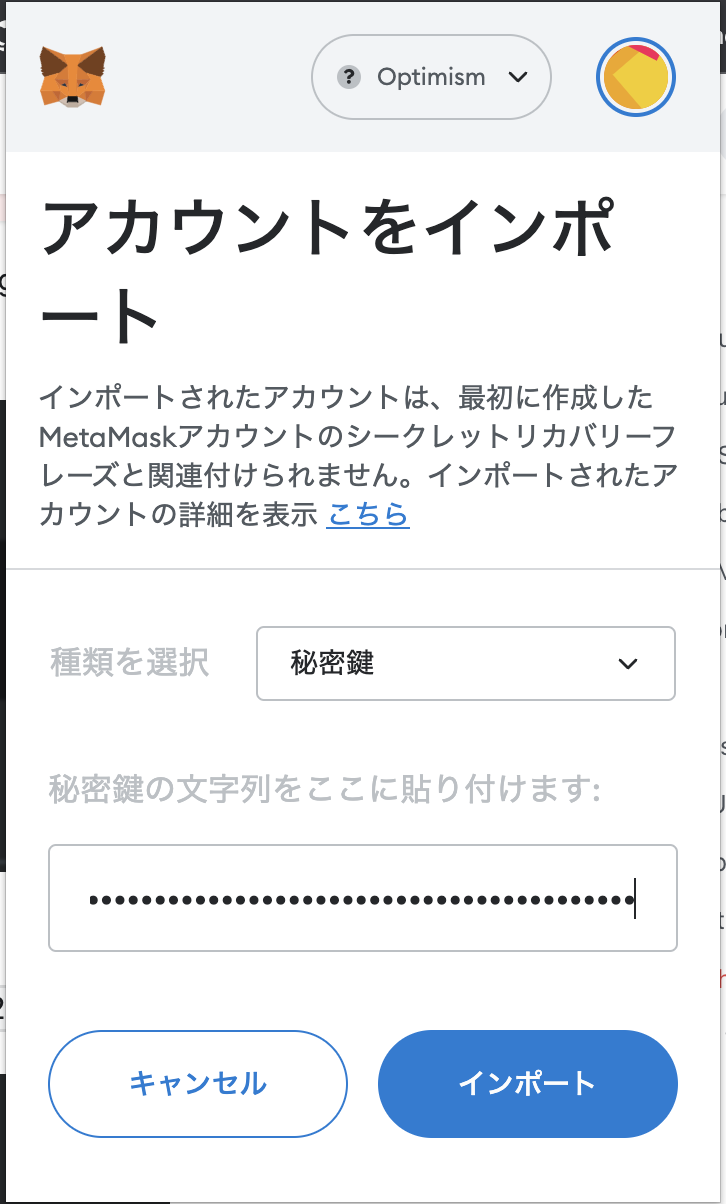This screenshot has width=726, height=1204.
Task: Tap キャンセル to cancel import
Action: point(198,1083)
